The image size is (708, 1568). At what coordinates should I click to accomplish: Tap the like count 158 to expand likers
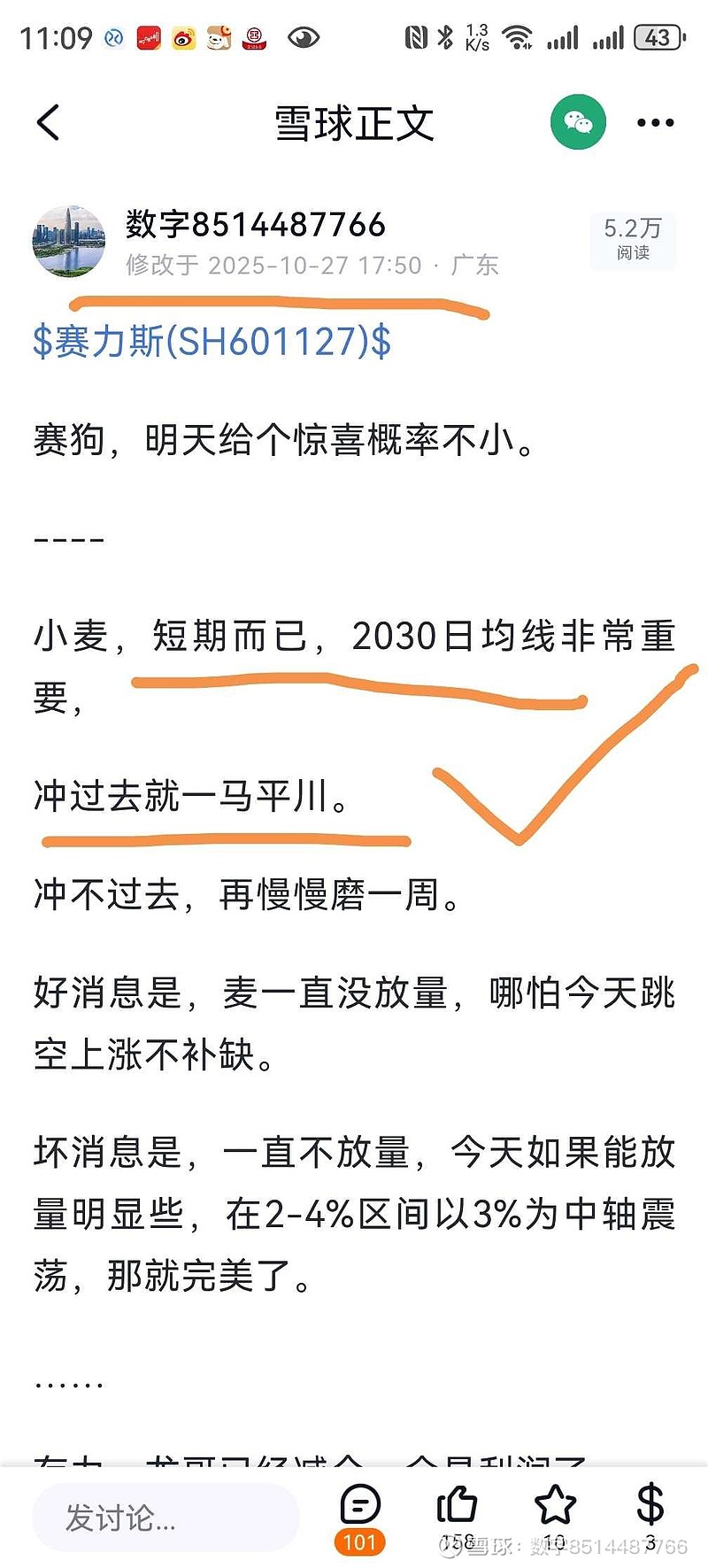click(457, 1541)
